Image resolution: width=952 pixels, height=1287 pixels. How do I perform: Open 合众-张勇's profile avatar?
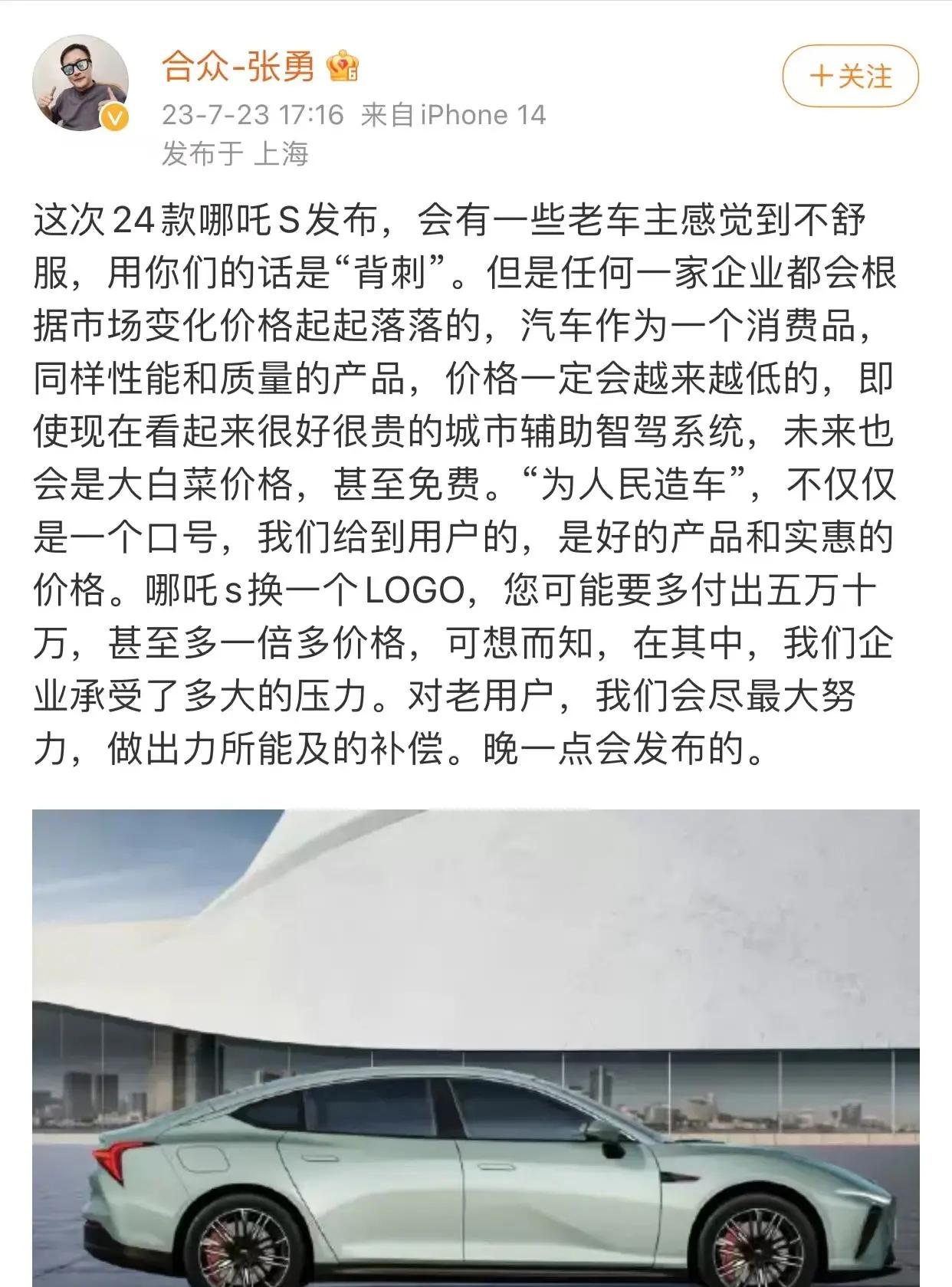coord(80,84)
